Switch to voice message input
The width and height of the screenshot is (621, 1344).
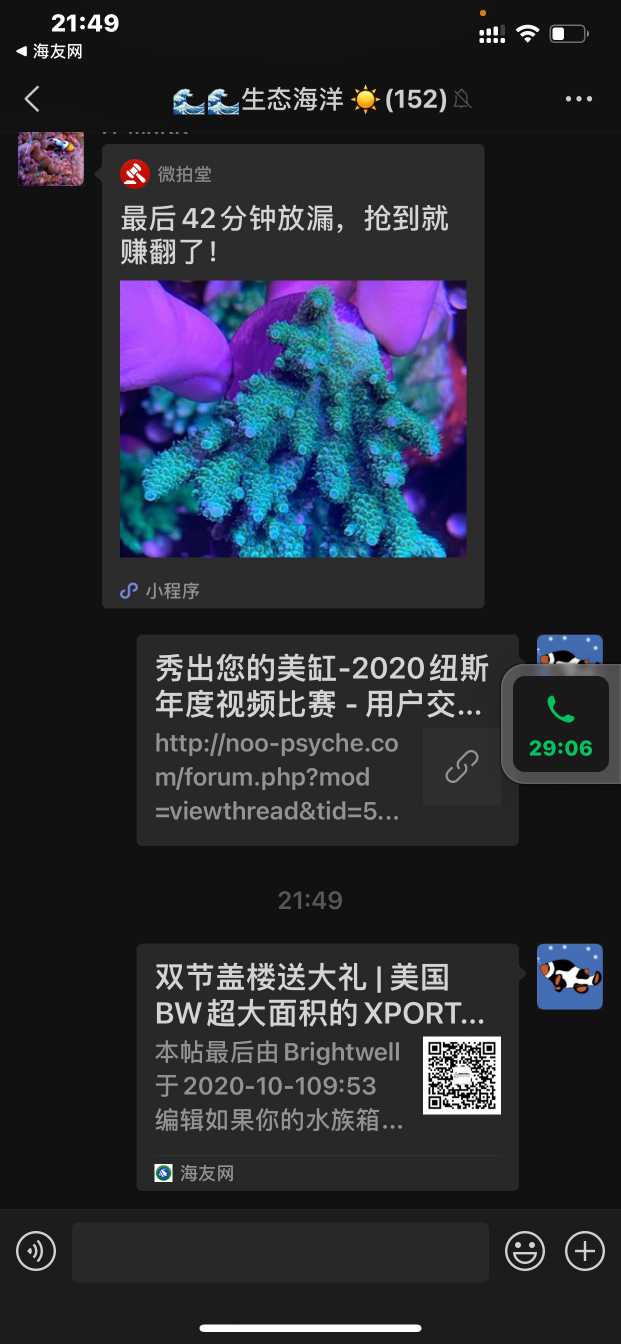coord(36,1251)
